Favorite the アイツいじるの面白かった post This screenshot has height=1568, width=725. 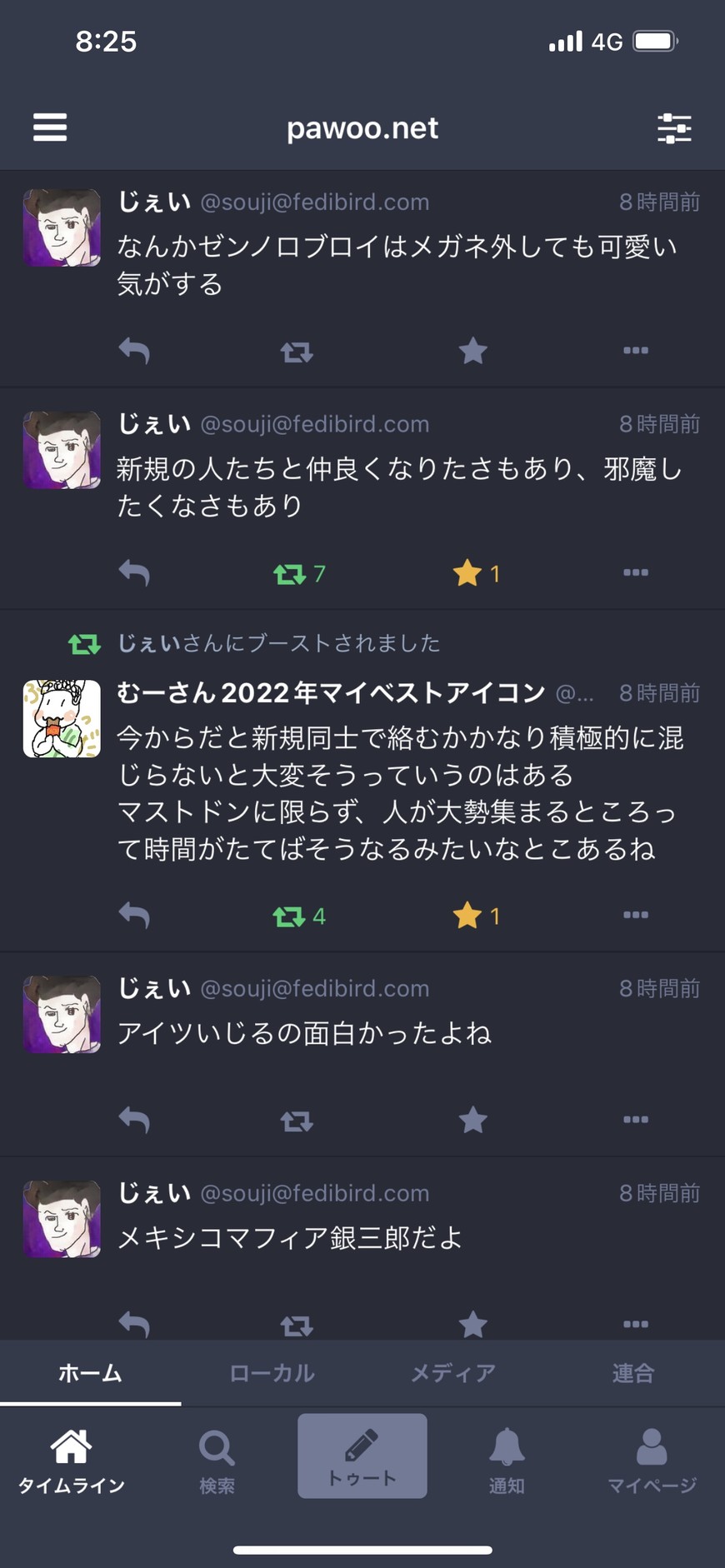coord(472,1120)
